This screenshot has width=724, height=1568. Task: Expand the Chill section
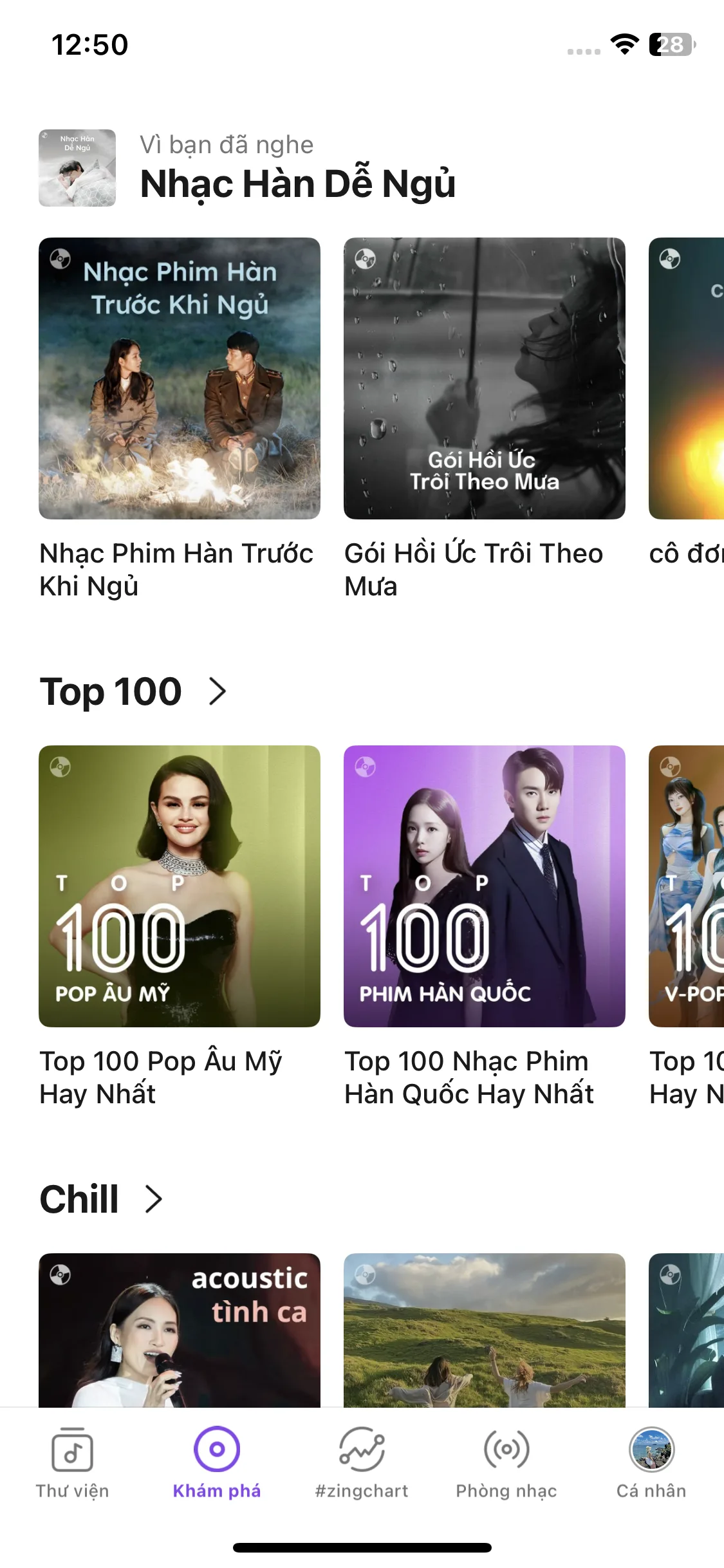pyautogui.click(x=153, y=1199)
